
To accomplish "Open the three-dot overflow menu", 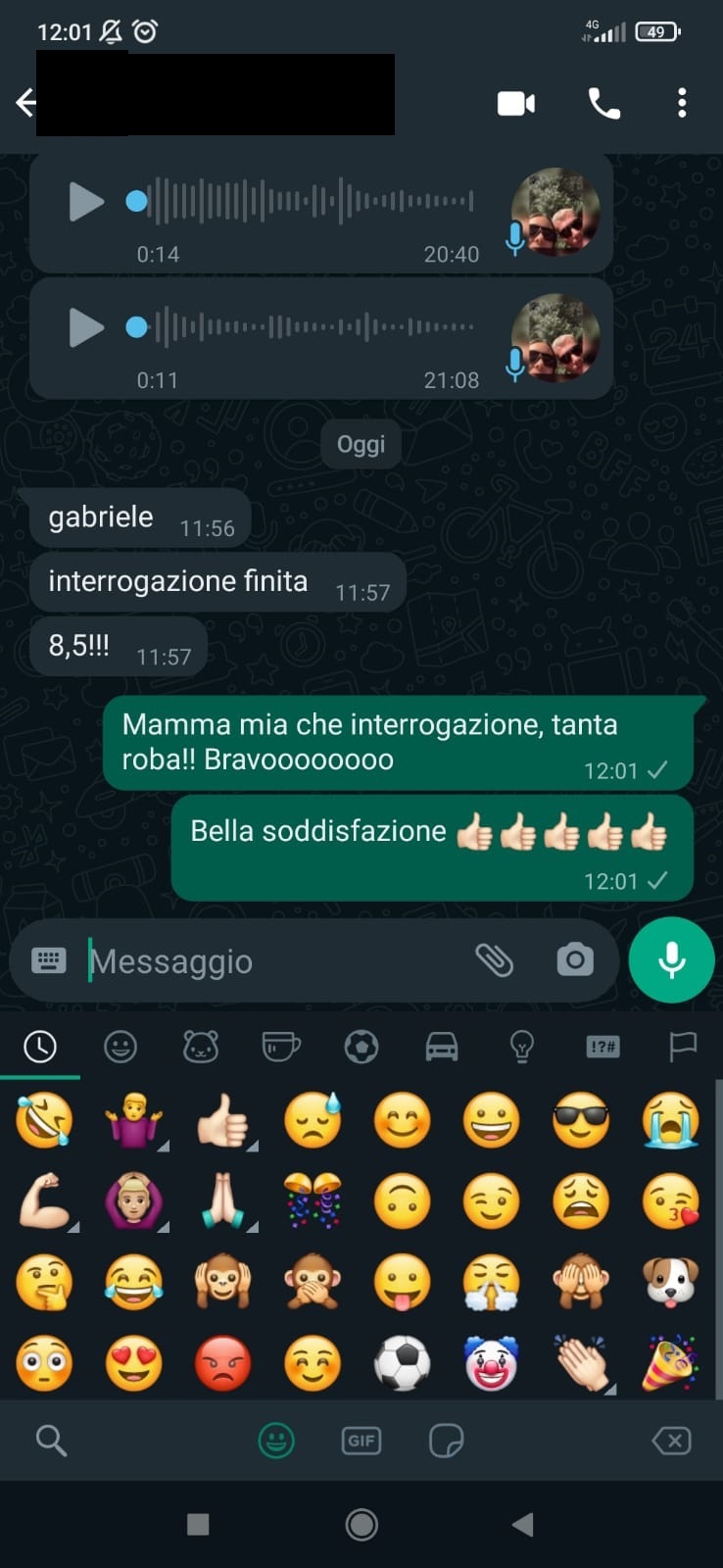I will tap(682, 103).
